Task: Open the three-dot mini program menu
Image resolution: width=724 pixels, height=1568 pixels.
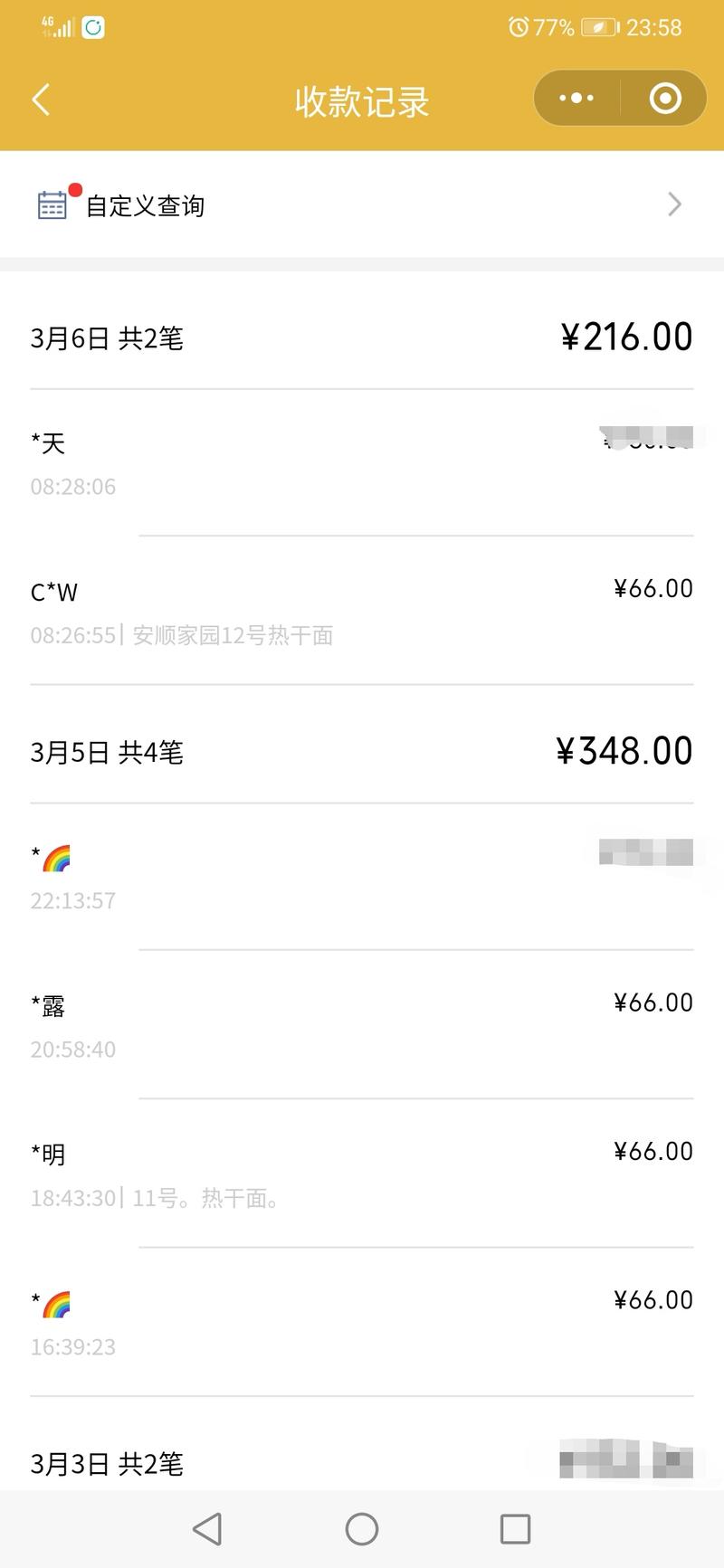Action: tap(576, 98)
